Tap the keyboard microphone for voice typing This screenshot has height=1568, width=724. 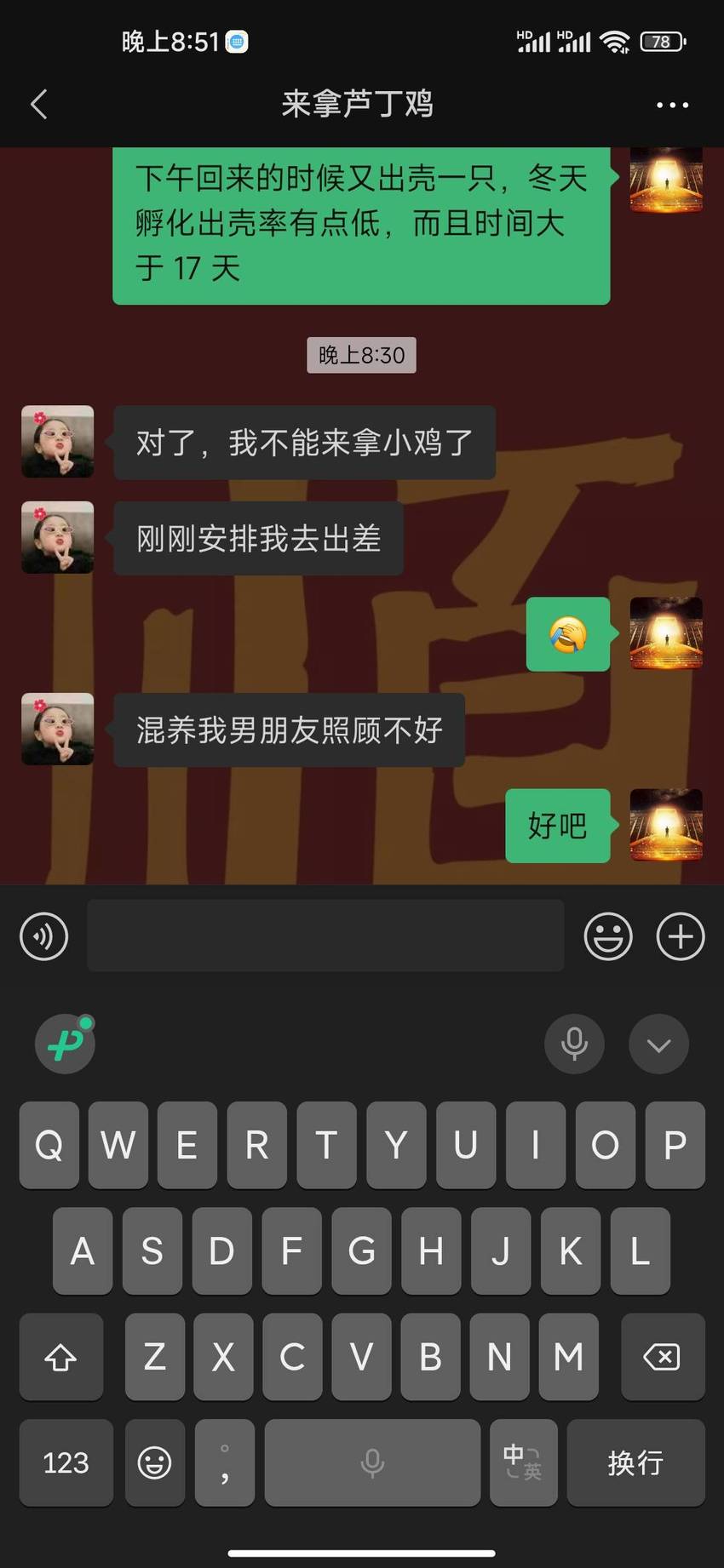(x=574, y=1044)
